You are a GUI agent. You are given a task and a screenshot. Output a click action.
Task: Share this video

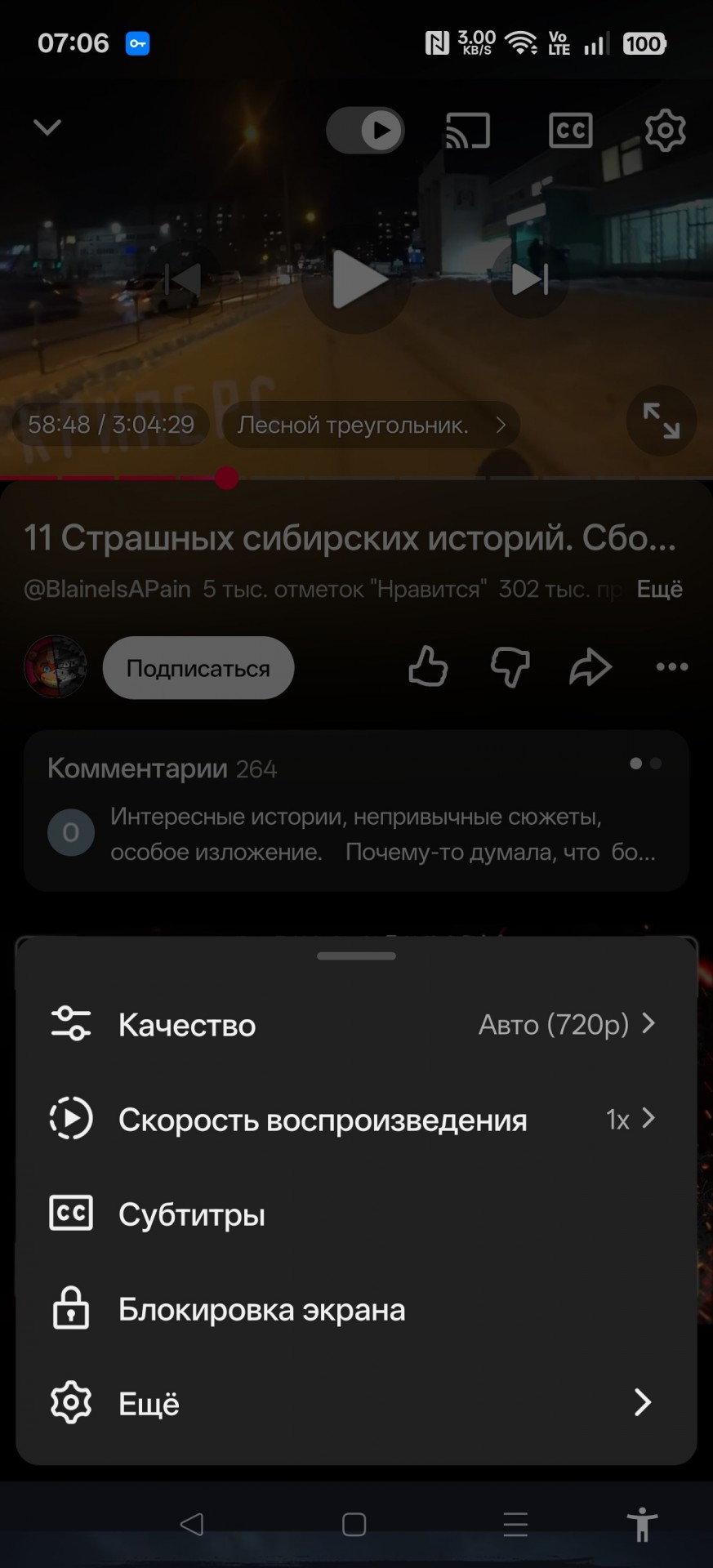pos(590,666)
